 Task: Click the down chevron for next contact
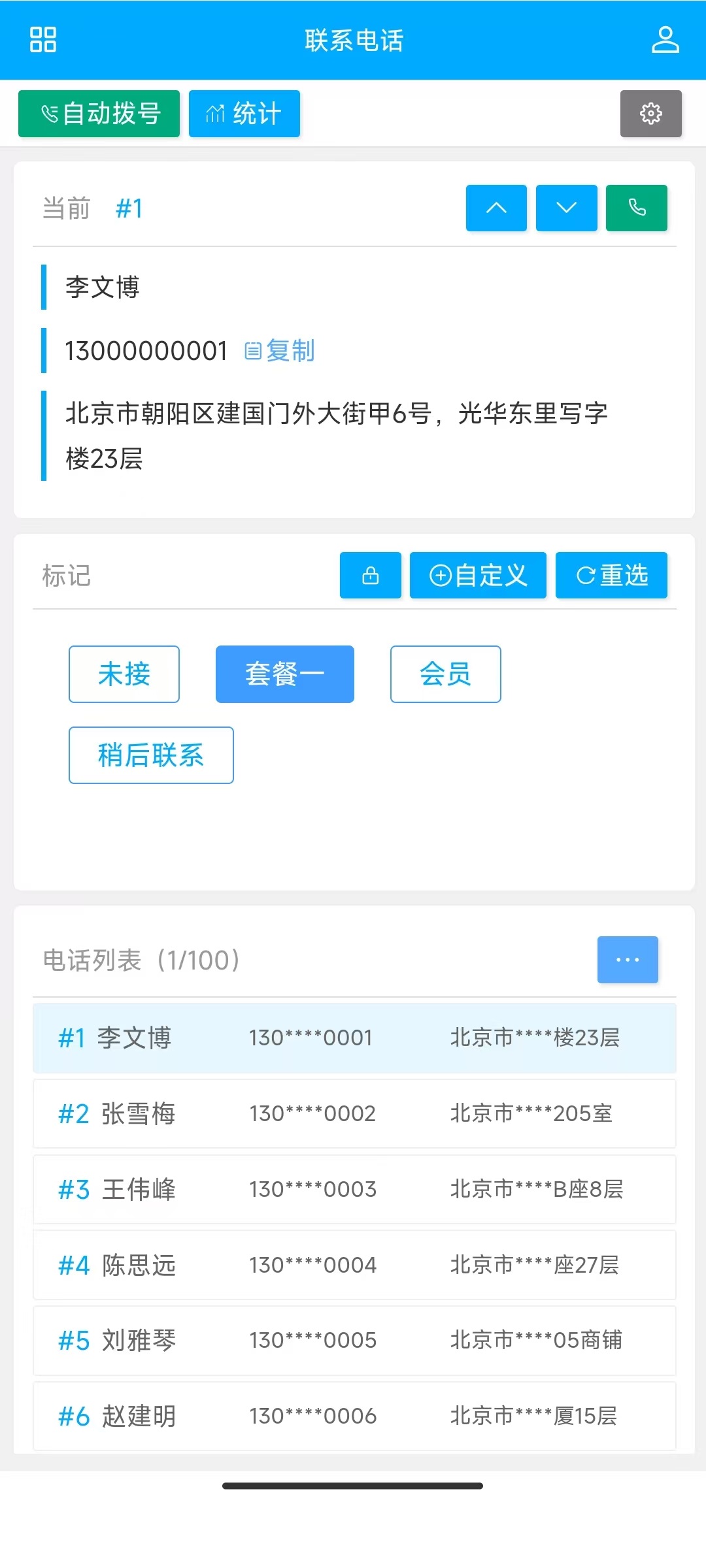565,208
